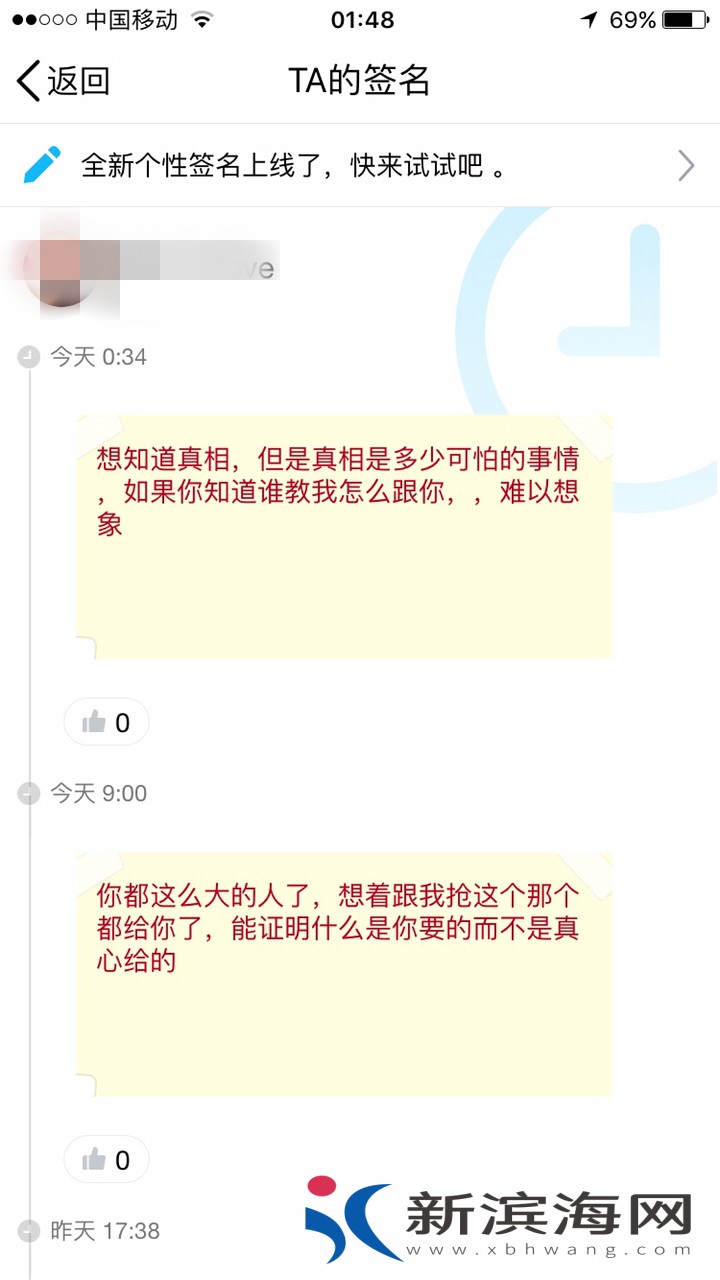Open signature card starting 你都这么大的人了
The width and height of the screenshot is (720, 1280).
tap(344, 973)
